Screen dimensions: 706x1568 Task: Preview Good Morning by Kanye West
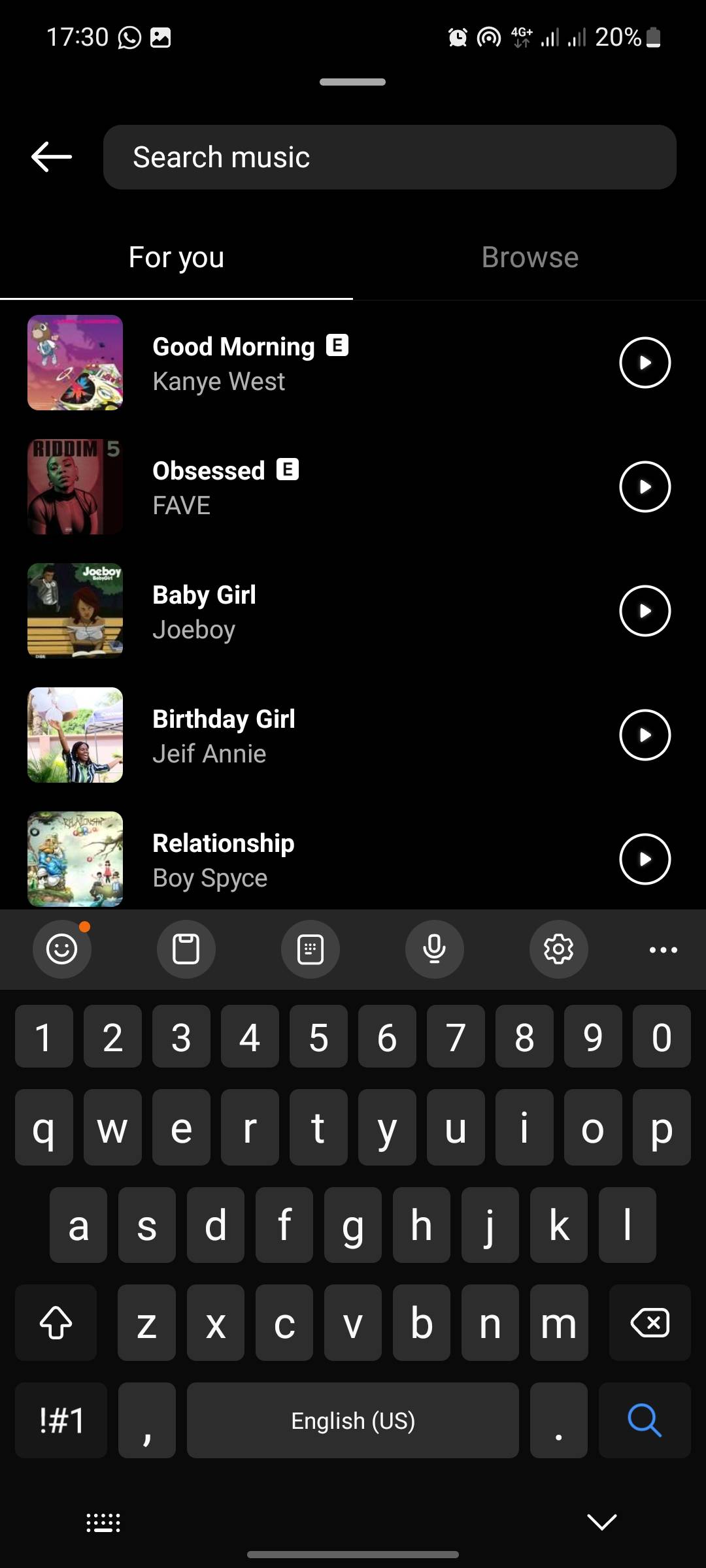(645, 363)
